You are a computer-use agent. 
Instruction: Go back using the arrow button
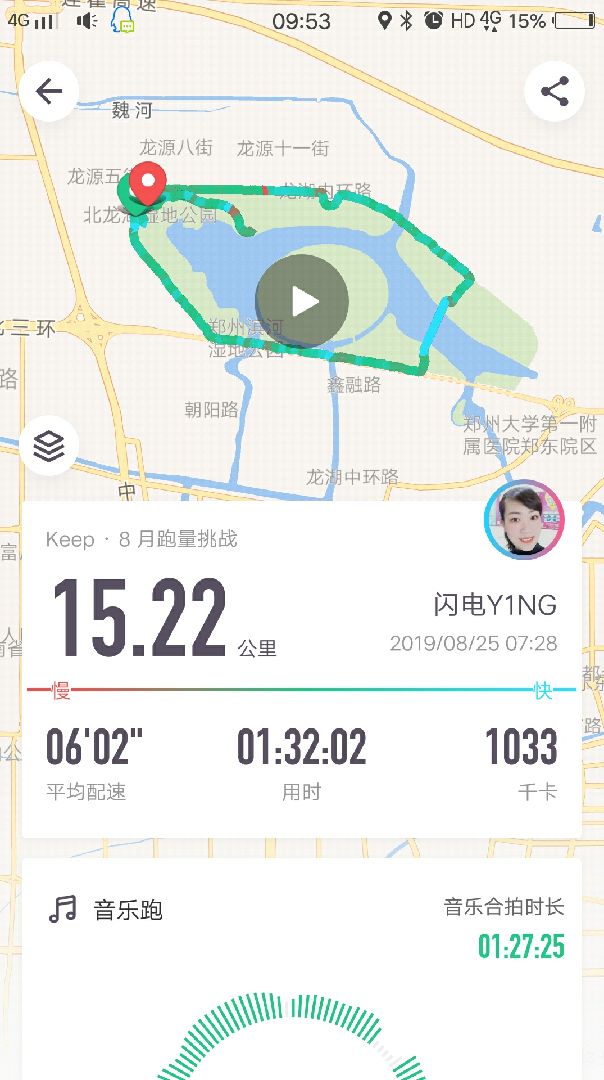pyautogui.click(x=48, y=92)
